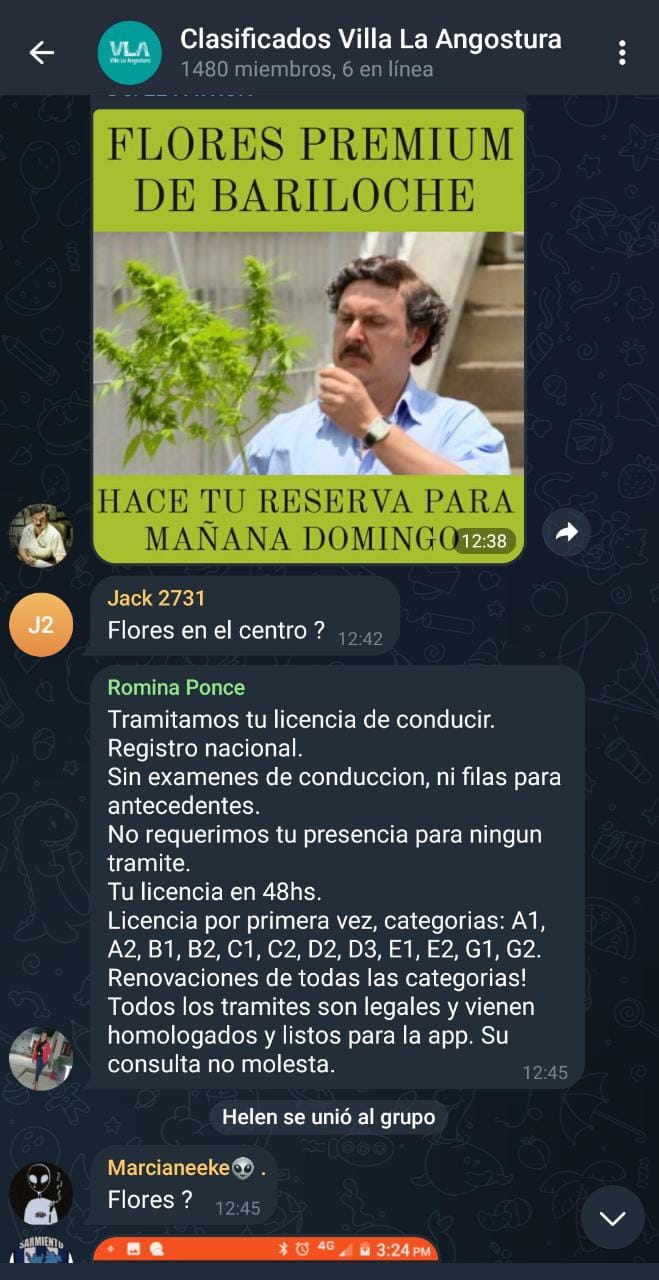
Task: Open Jack 2731's profile avatar
Action: [41, 625]
